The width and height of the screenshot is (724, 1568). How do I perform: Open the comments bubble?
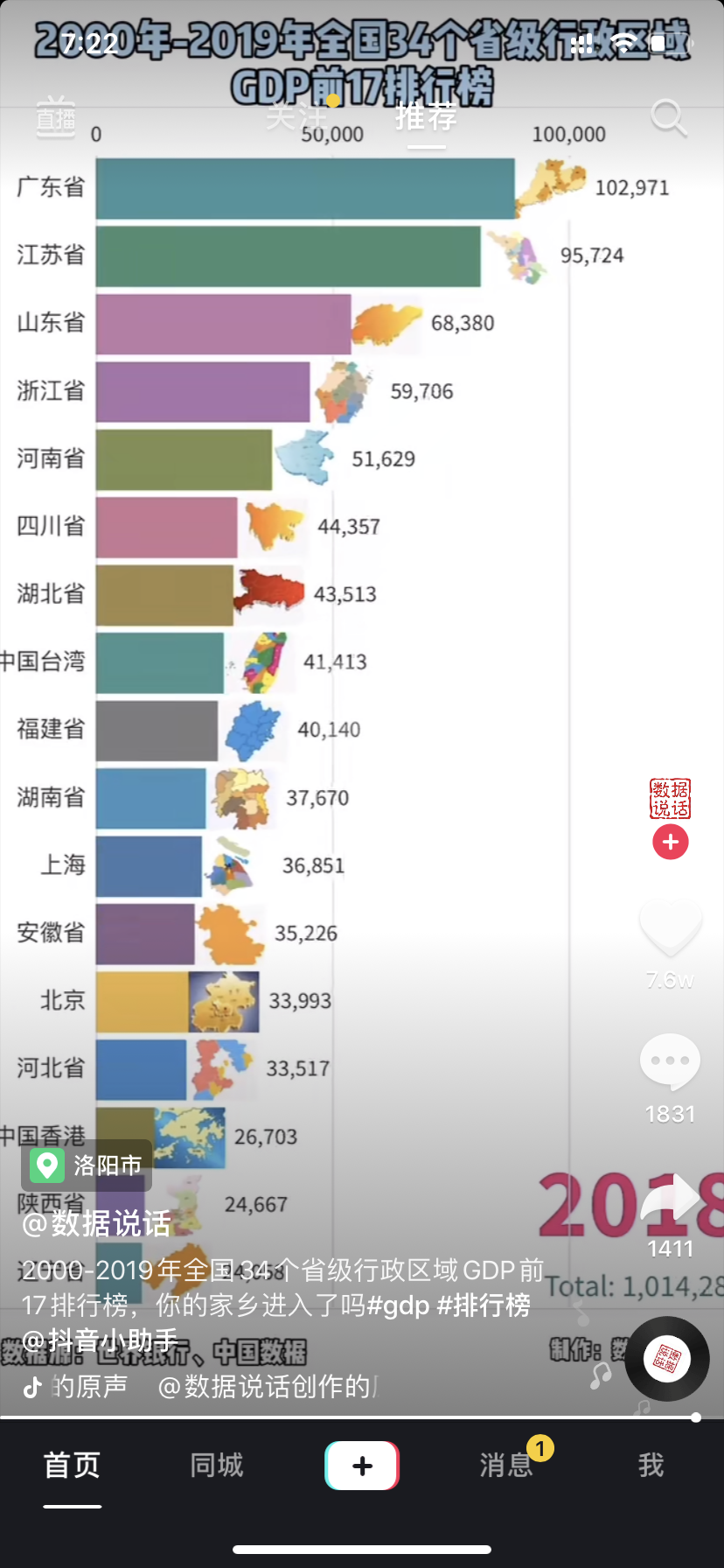[671, 1060]
